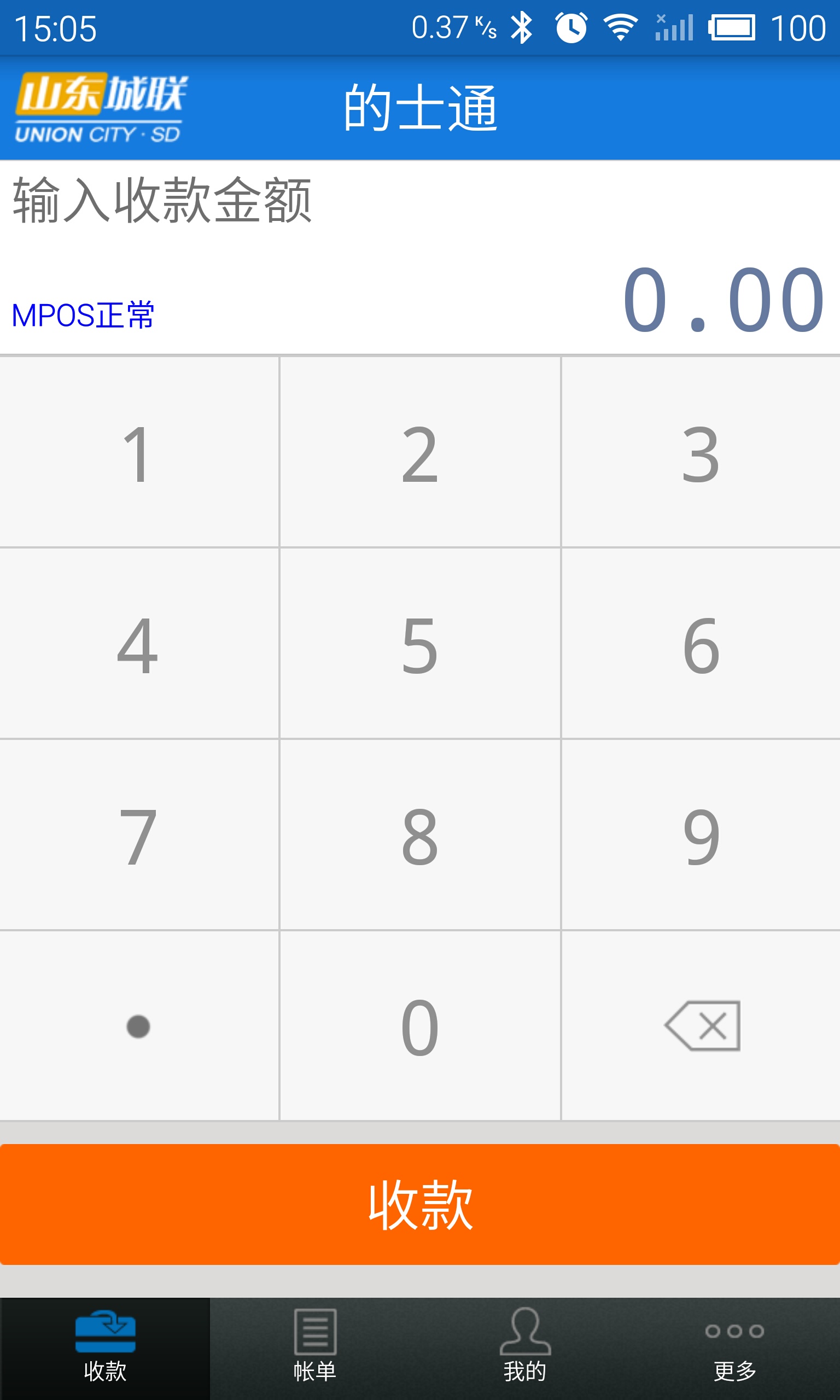The width and height of the screenshot is (840, 1400).
Task: Switch to the 收款 tab
Action: 106,1347
